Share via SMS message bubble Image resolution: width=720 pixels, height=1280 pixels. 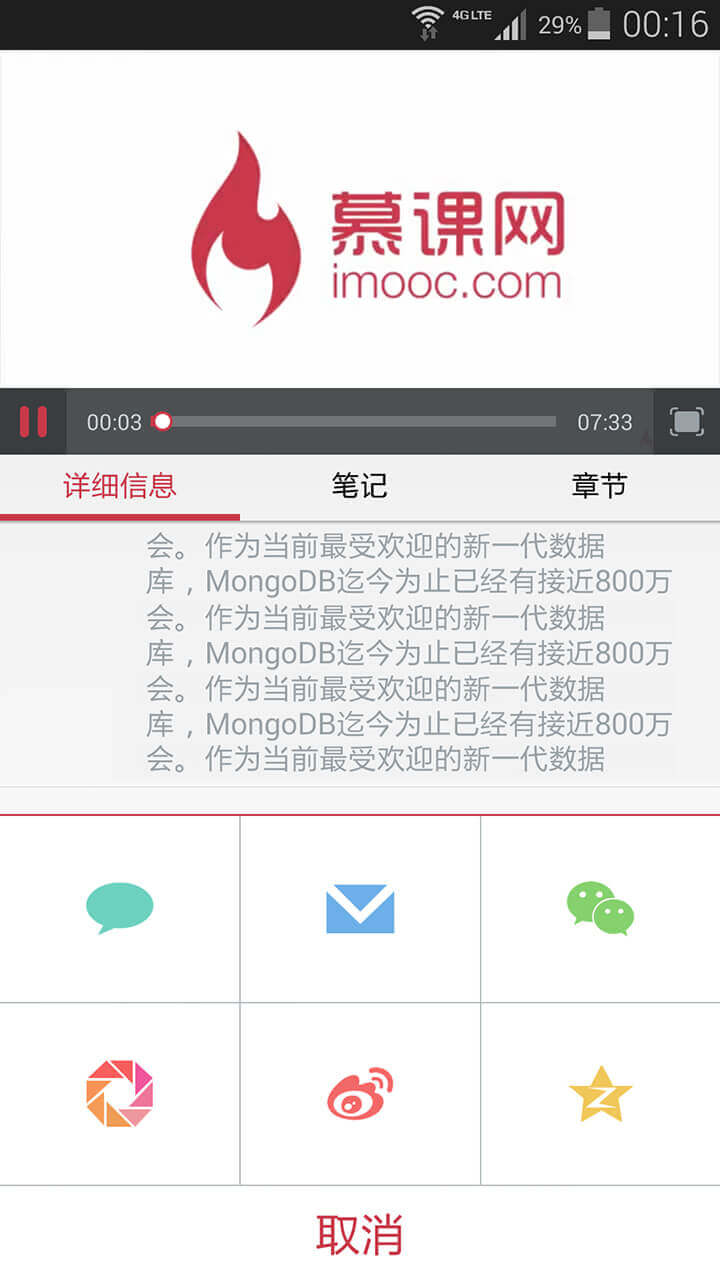click(120, 908)
